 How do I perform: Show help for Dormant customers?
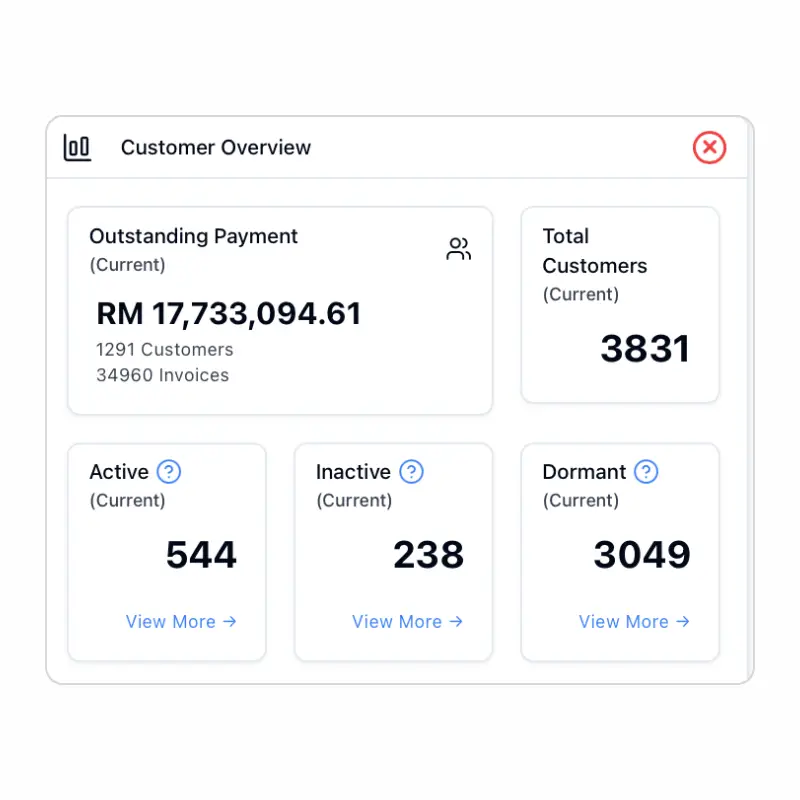point(646,472)
